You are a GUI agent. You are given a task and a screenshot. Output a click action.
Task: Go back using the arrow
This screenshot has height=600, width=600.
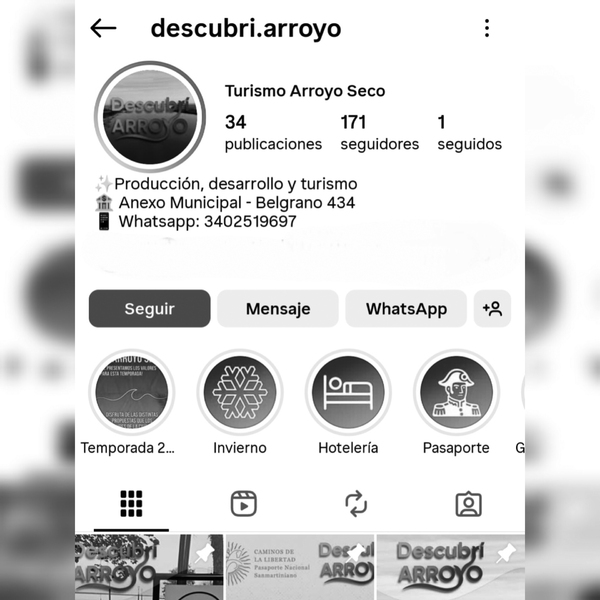(x=103, y=28)
